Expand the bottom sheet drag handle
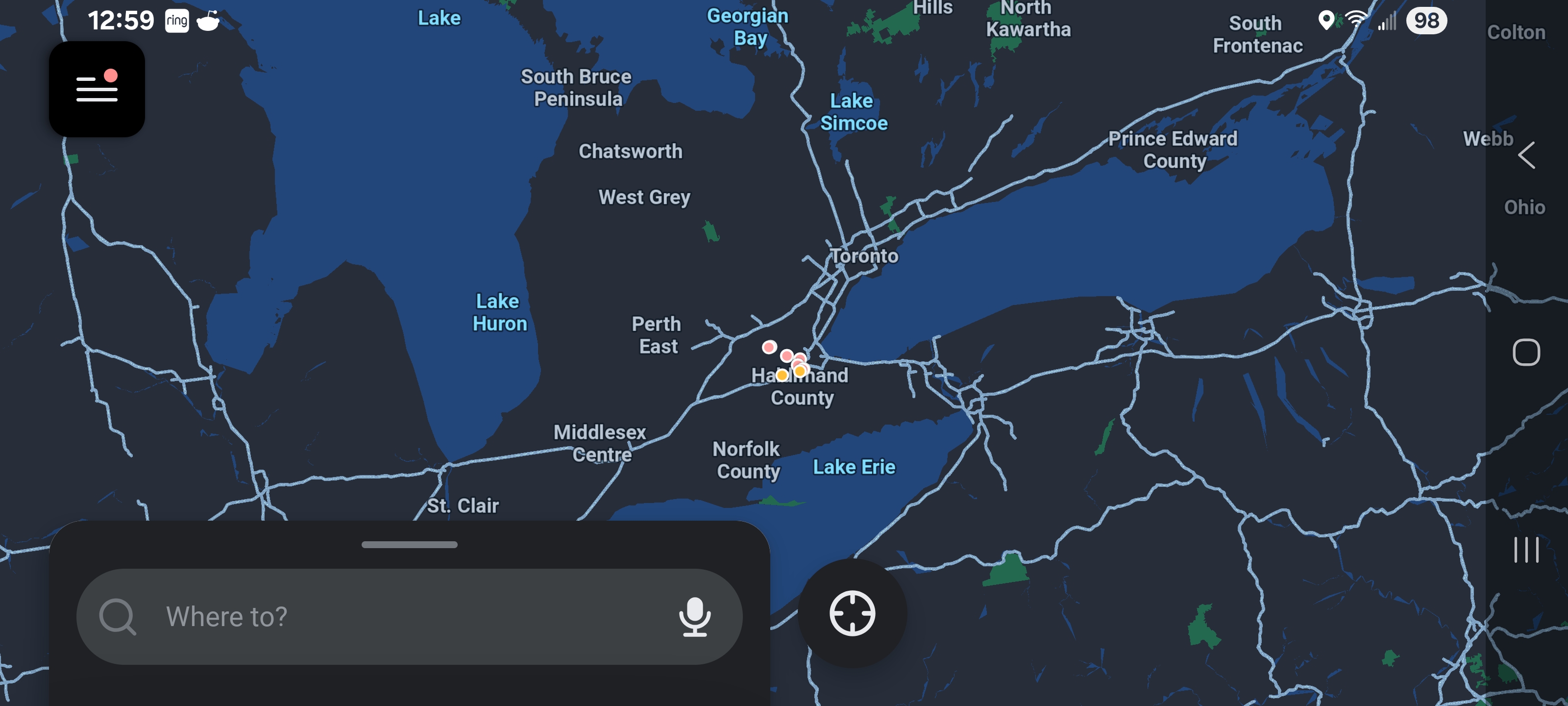The width and height of the screenshot is (1568, 706). click(409, 545)
